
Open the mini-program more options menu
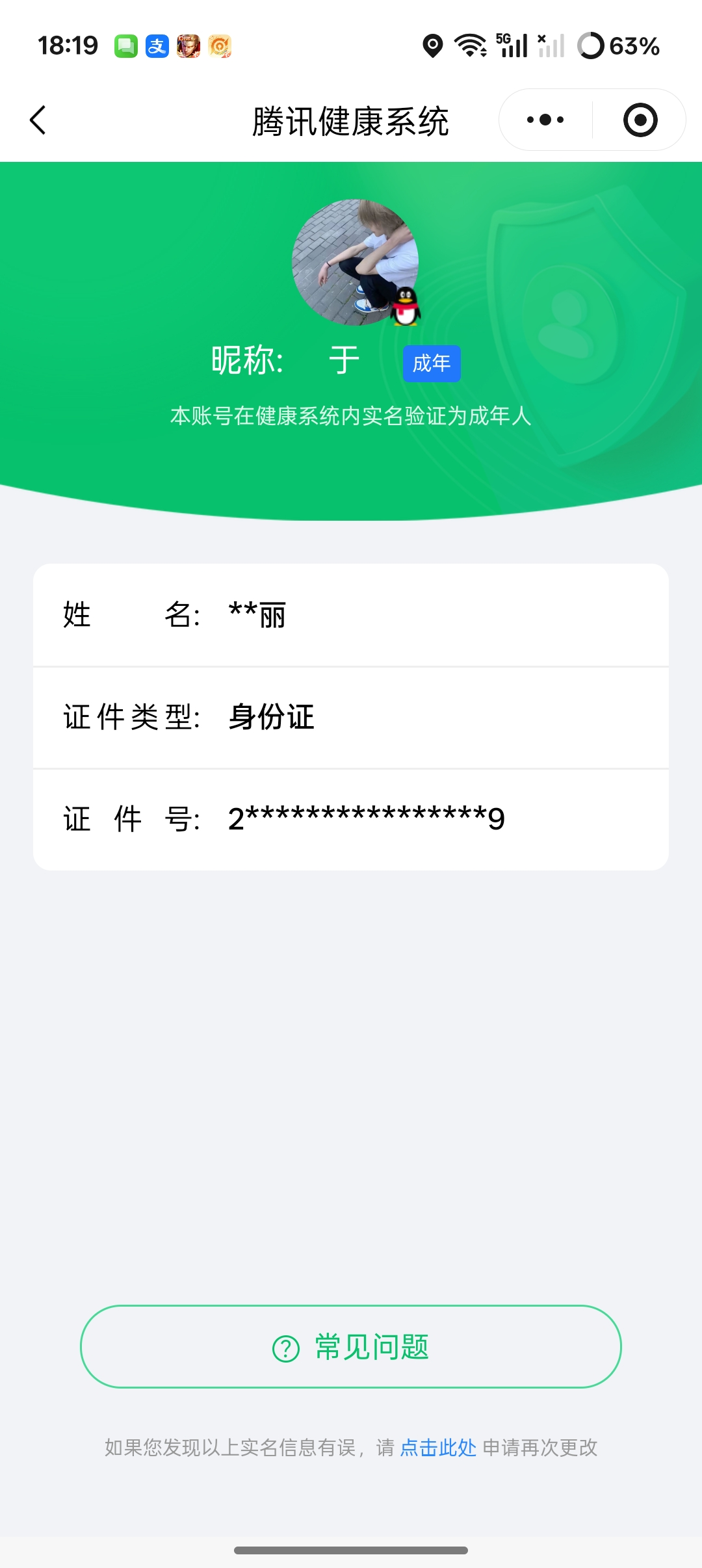[545, 119]
